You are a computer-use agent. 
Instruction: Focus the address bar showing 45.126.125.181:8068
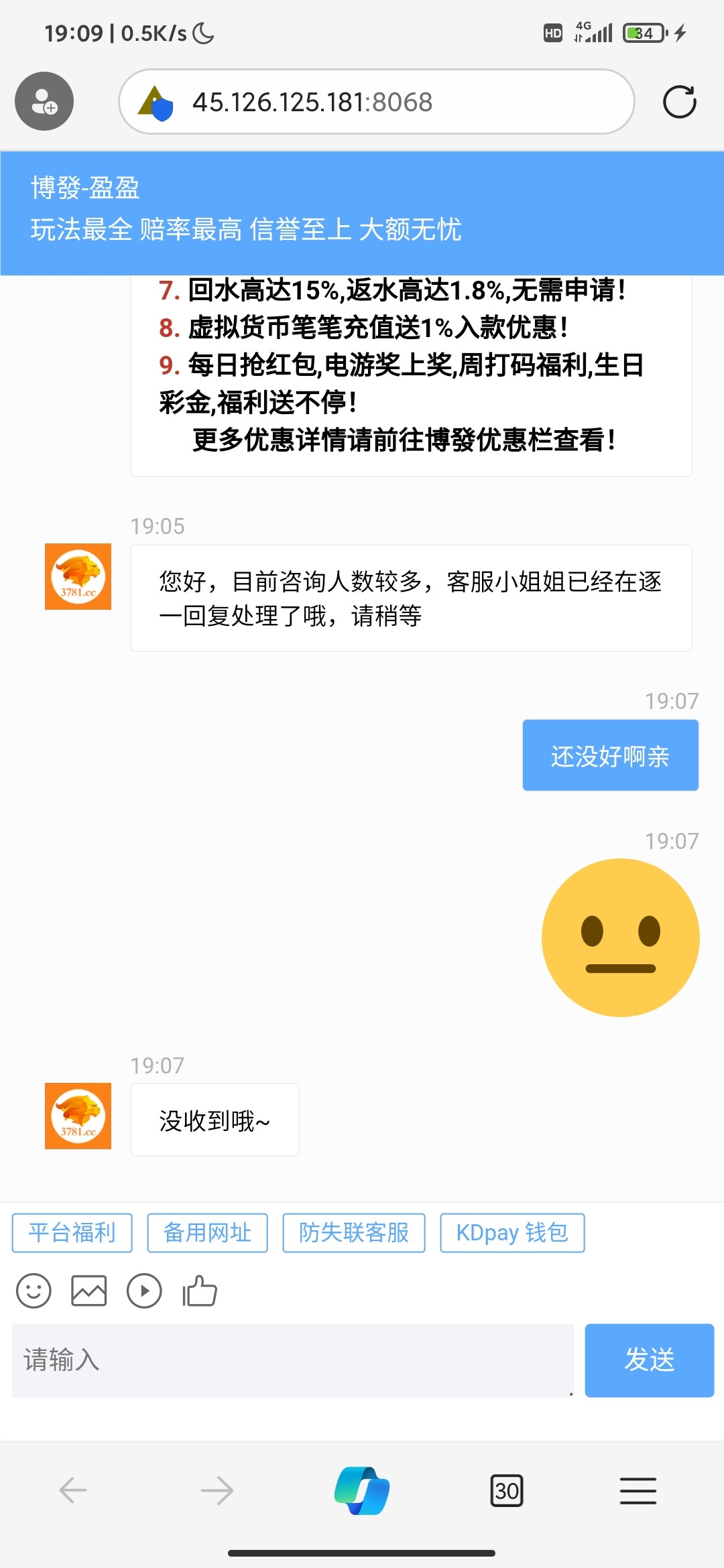375,102
